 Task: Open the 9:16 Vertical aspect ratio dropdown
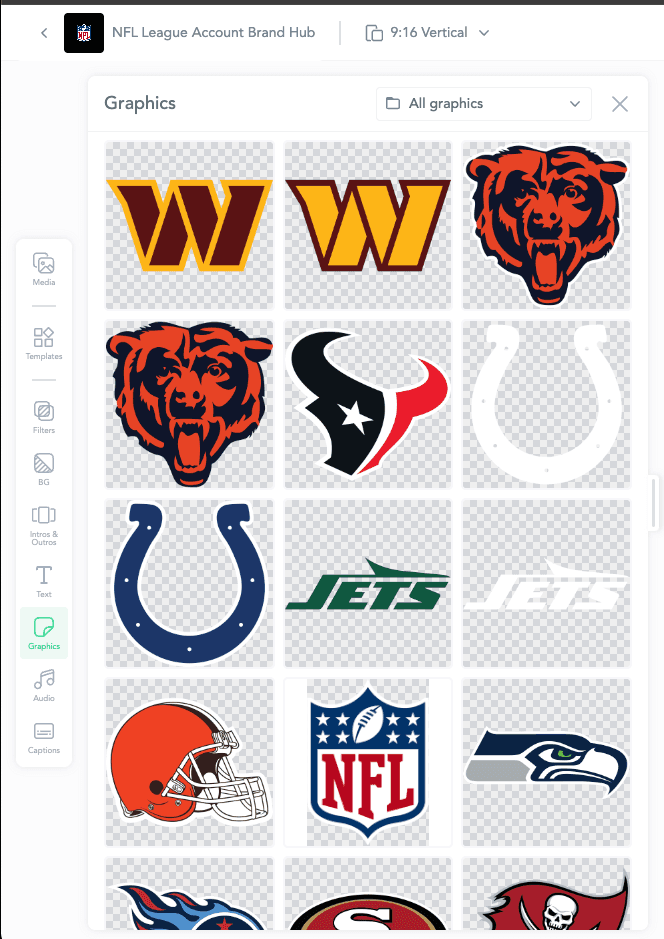click(428, 33)
